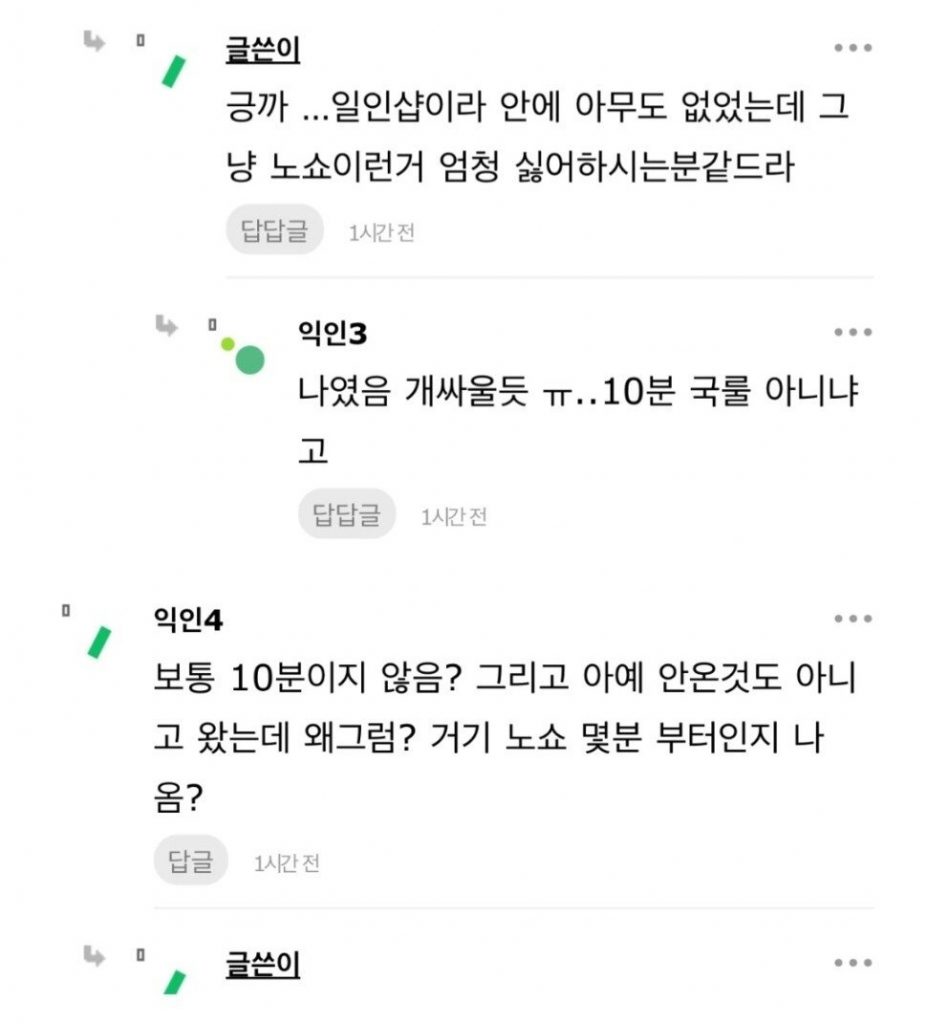Open overflow menu on the bottom 글쓴이 comment
Screen dimensions: 927x1024
pos(852,963)
